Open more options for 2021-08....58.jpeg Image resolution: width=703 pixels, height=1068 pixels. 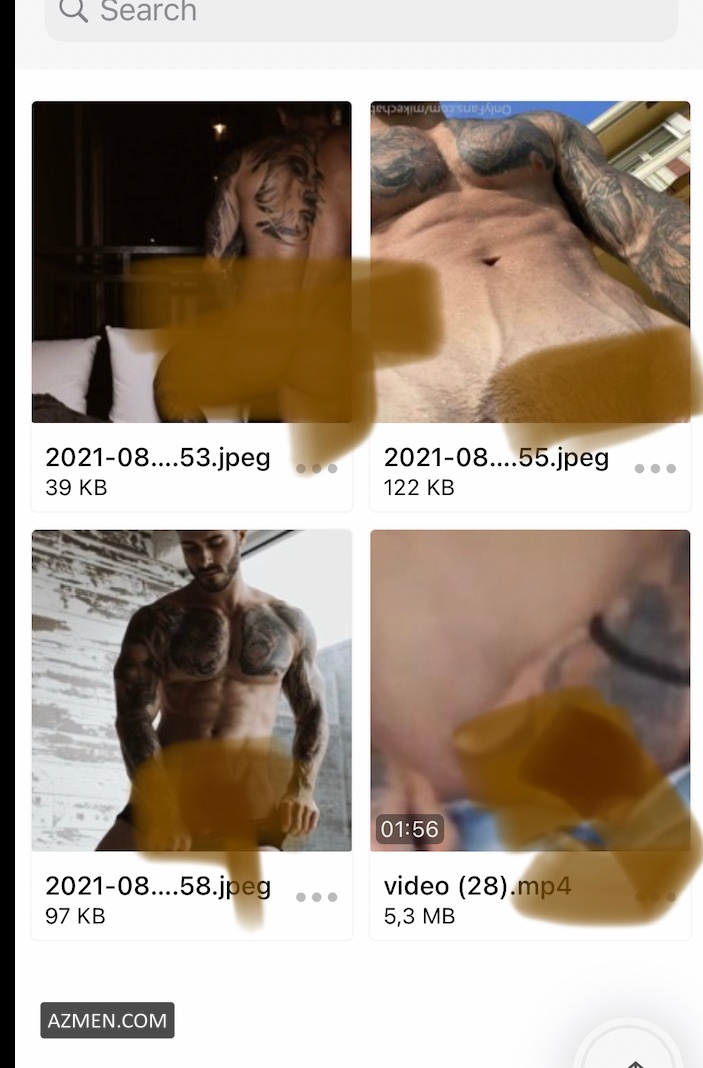click(317, 897)
